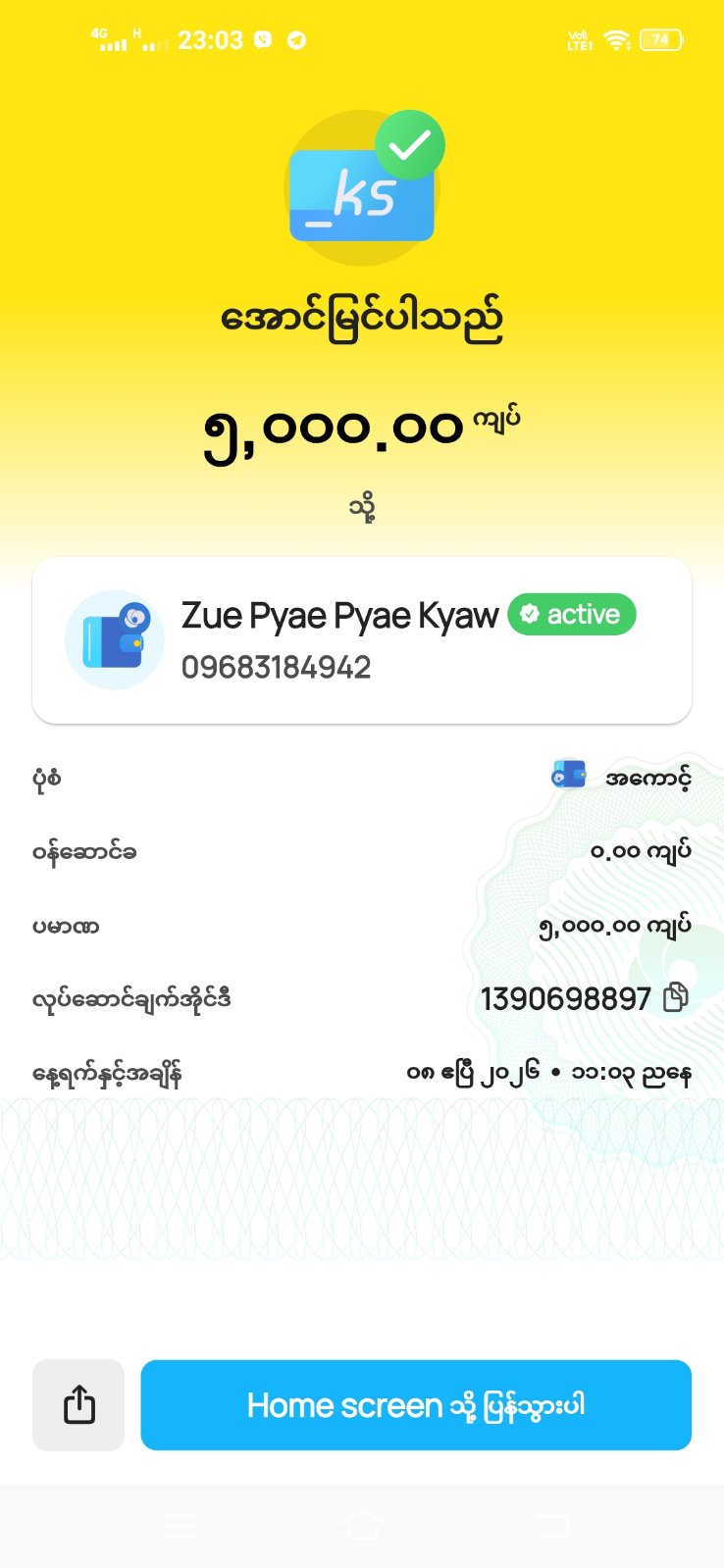Return to the Home screen
The height and width of the screenshot is (1568, 724).
click(x=416, y=1404)
